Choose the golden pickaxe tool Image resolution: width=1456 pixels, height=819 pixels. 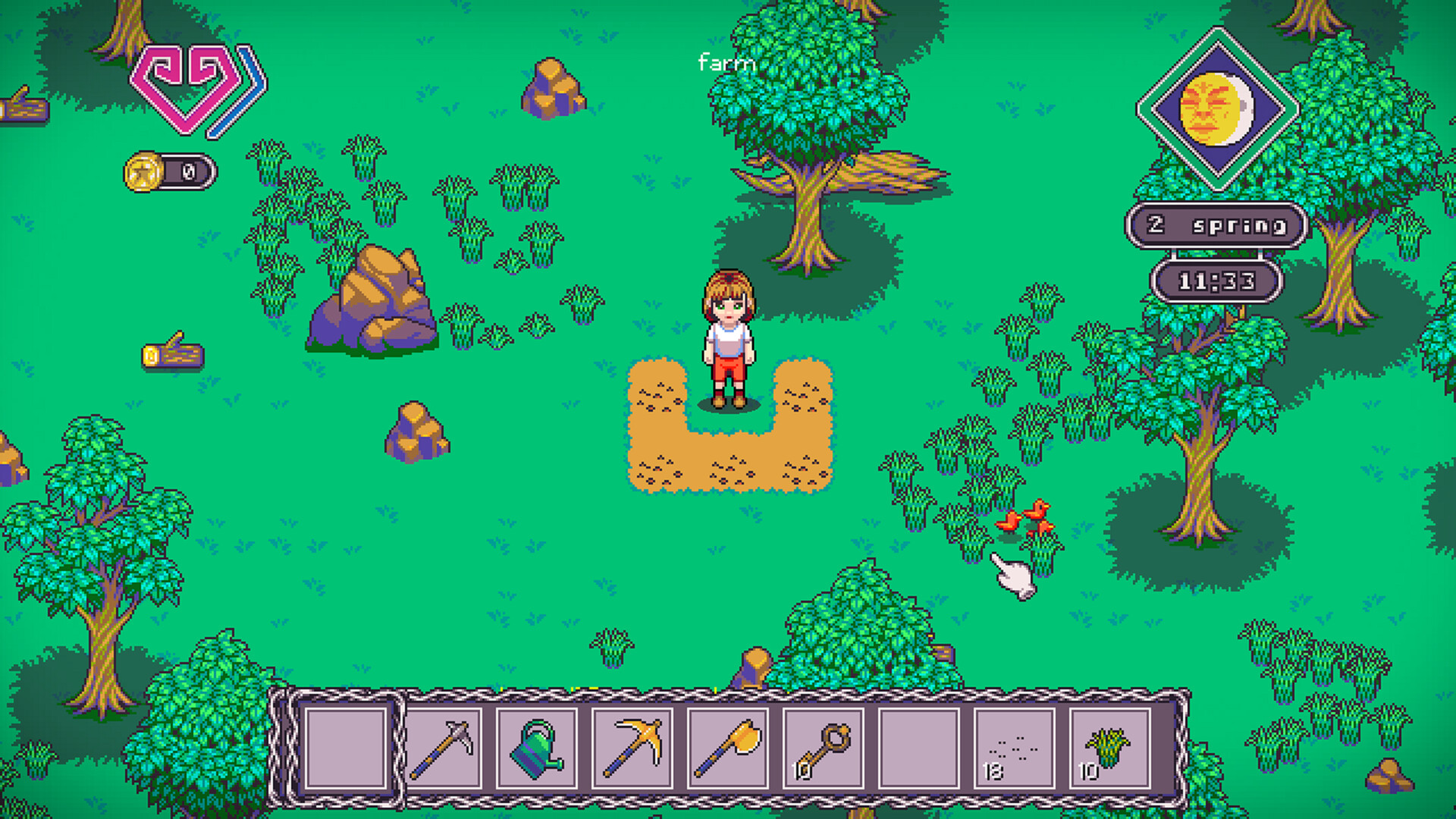632,749
